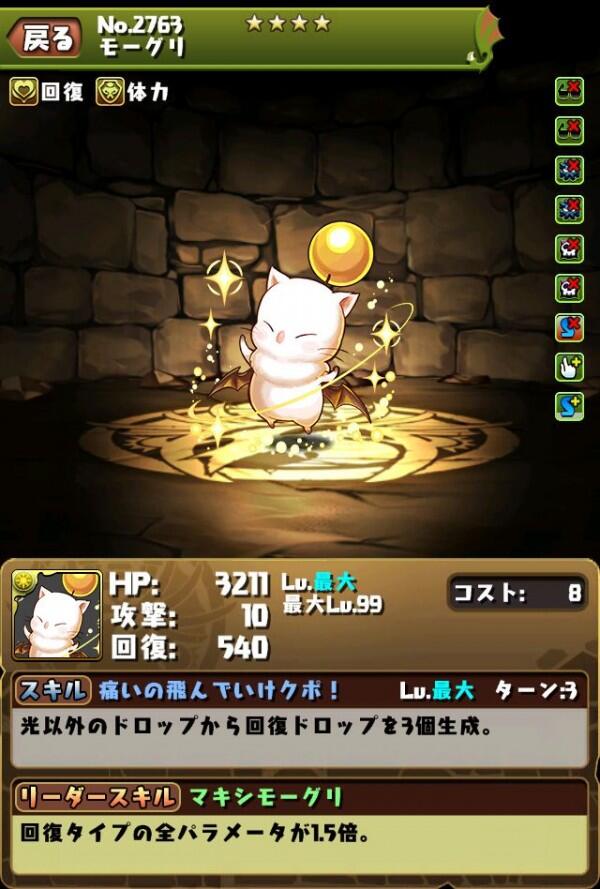View the extend move time finger awakening
600x889 pixels.
[569, 367]
